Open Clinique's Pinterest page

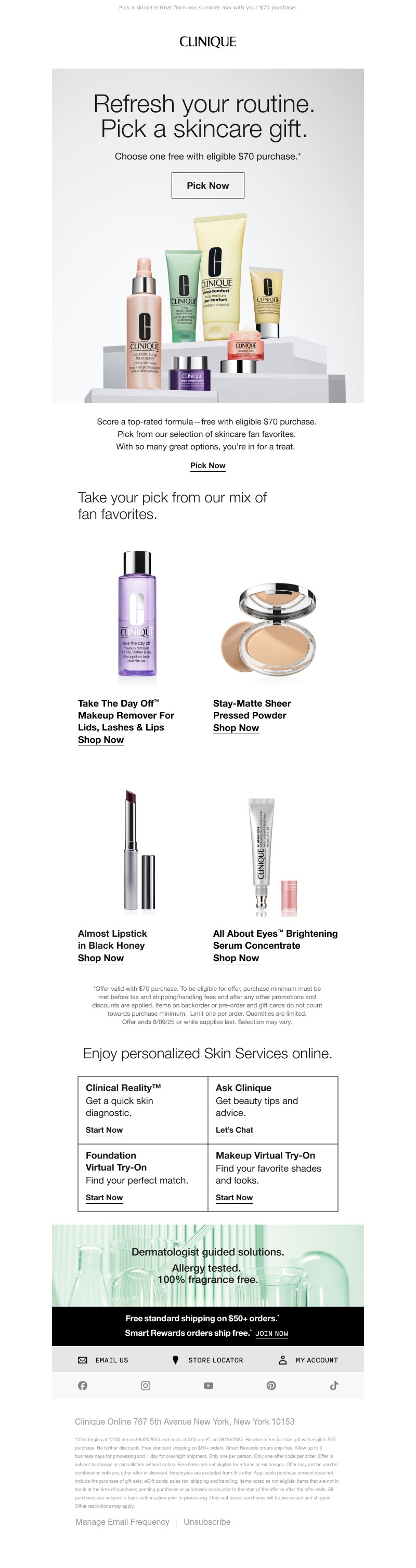(271, 1386)
